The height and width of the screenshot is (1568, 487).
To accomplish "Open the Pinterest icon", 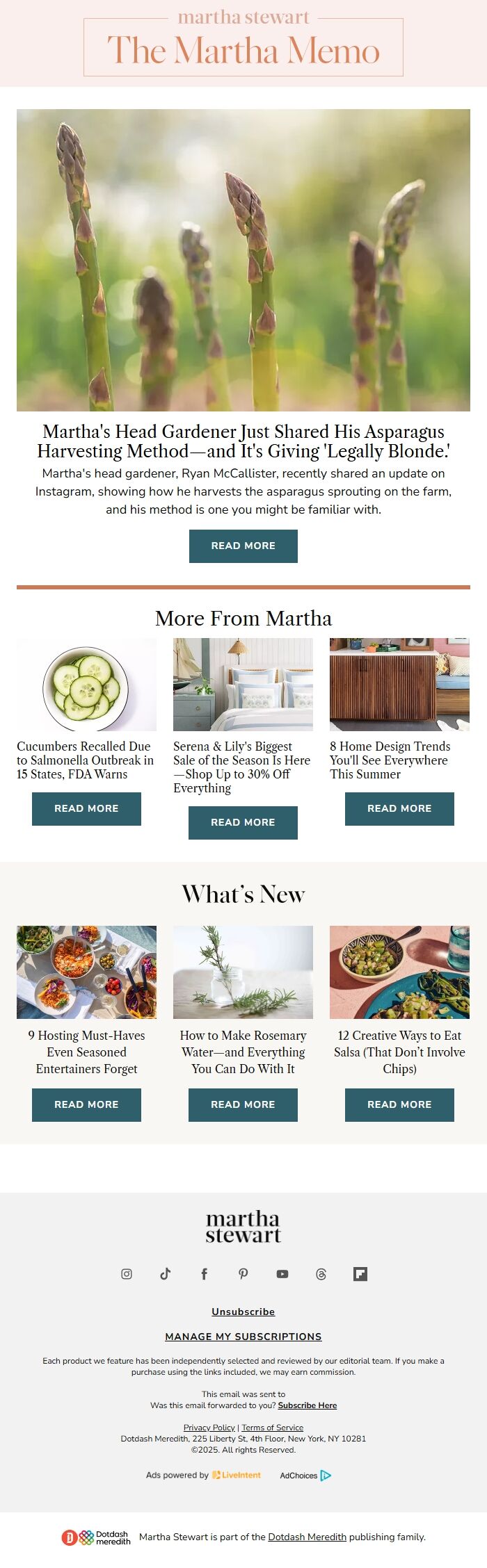I will [x=243, y=1273].
